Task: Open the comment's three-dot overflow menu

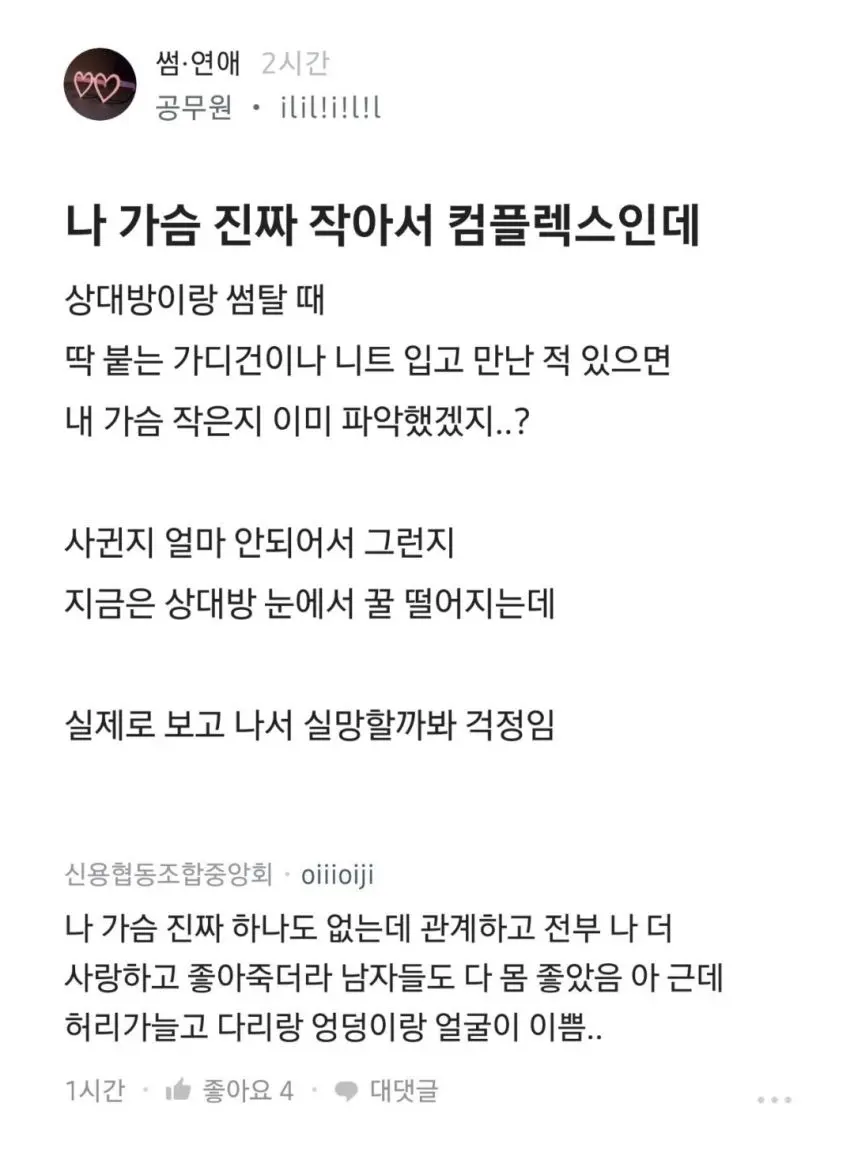Action: [774, 1099]
